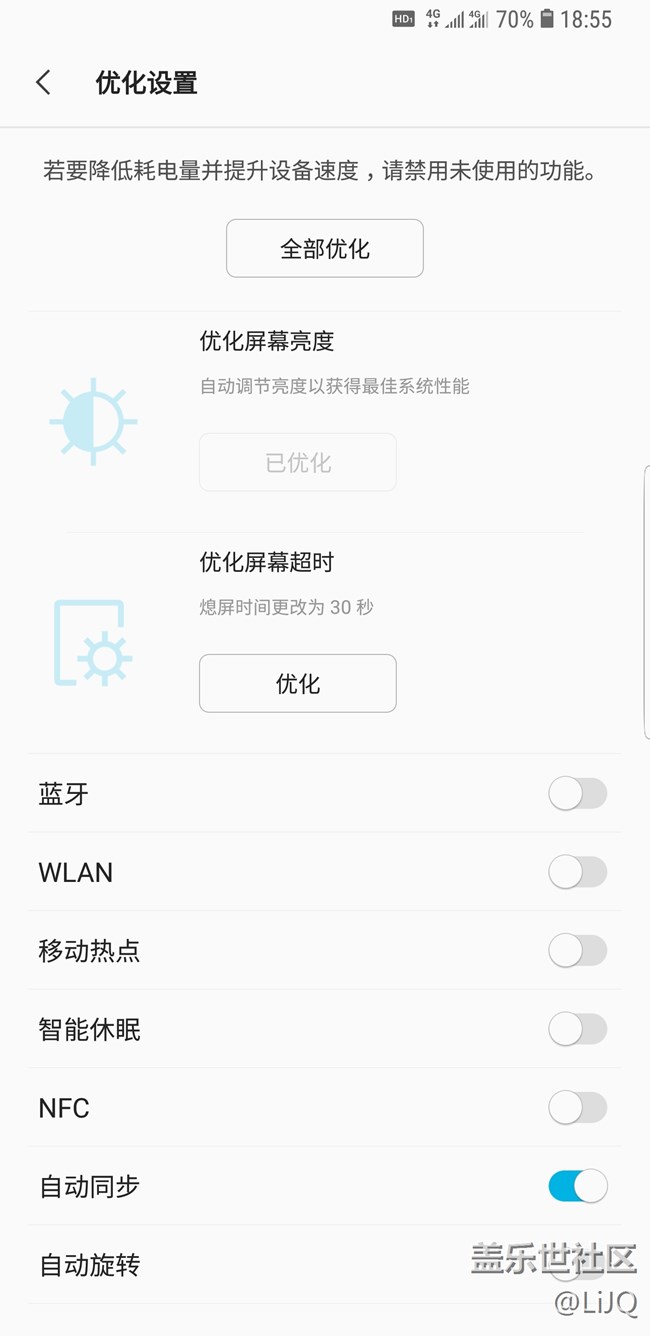Turn on the 蓝牙 switch
Image resolution: width=650 pixels, height=1336 pixels.
point(577,794)
